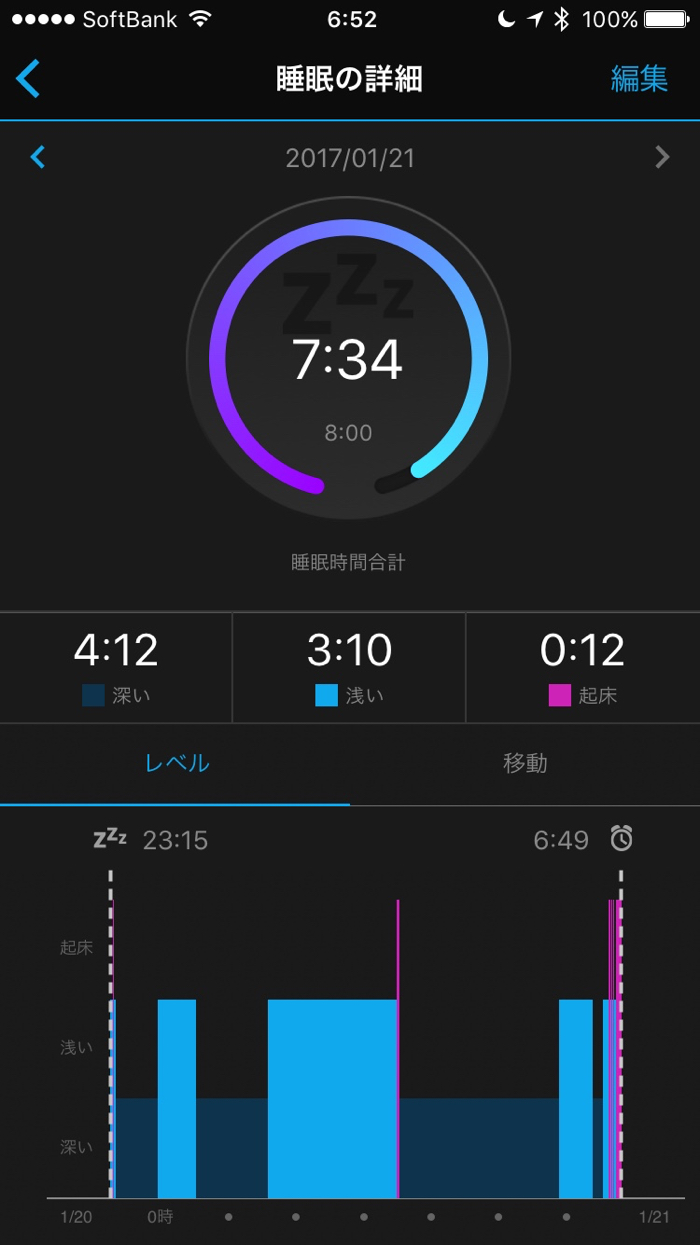Switch to the レベル tab

coord(177,763)
